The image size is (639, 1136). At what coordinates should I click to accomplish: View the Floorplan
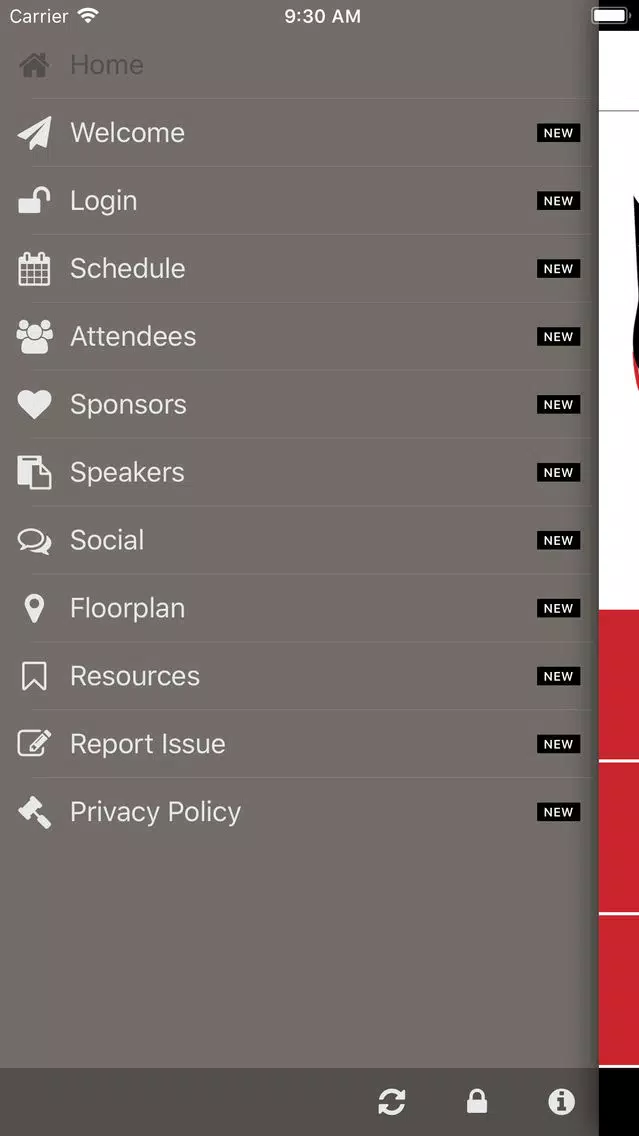(x=299, y=608)
